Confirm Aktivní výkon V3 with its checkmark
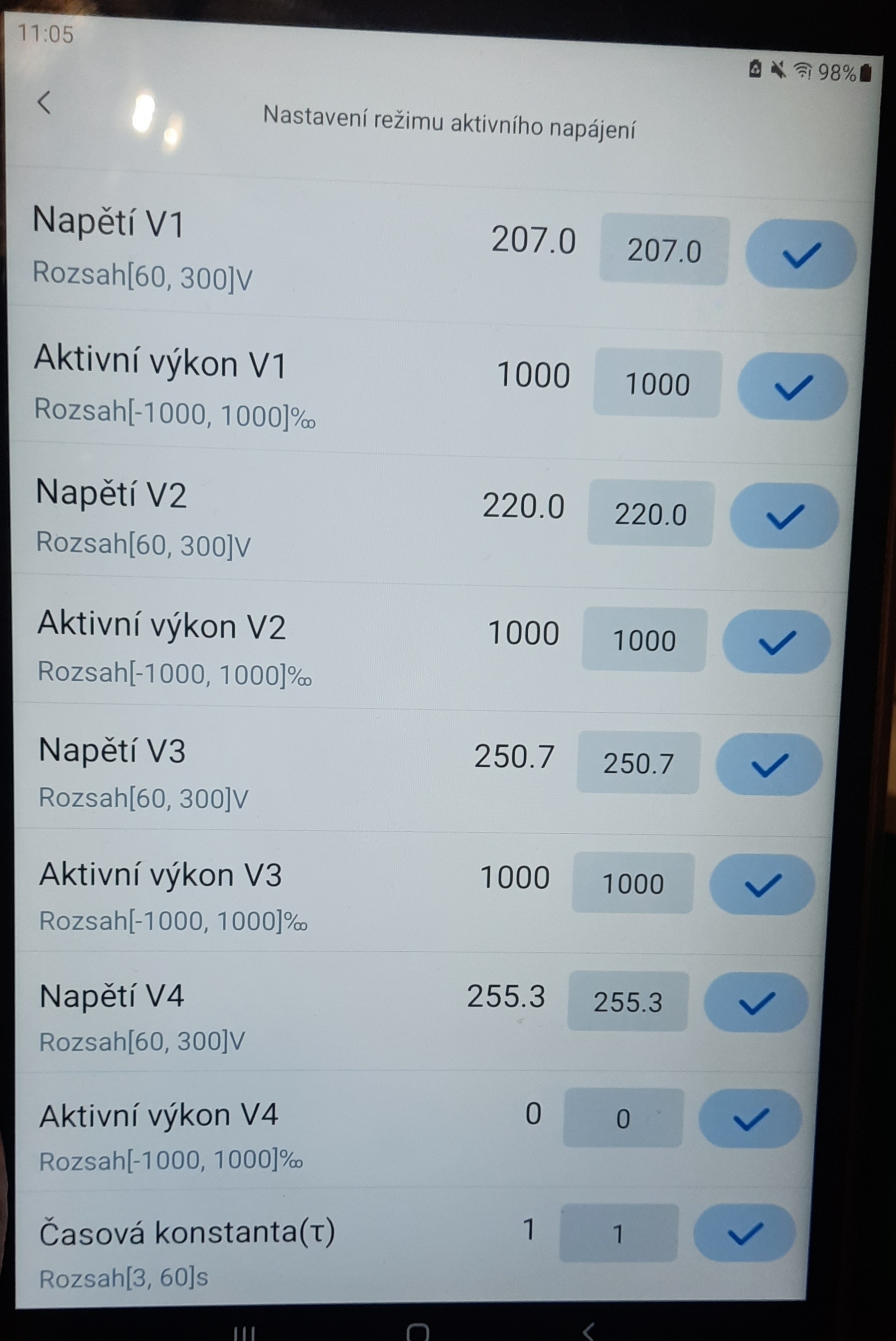Viewport: 896px width, 1341px height. click(x=762, y=885)
